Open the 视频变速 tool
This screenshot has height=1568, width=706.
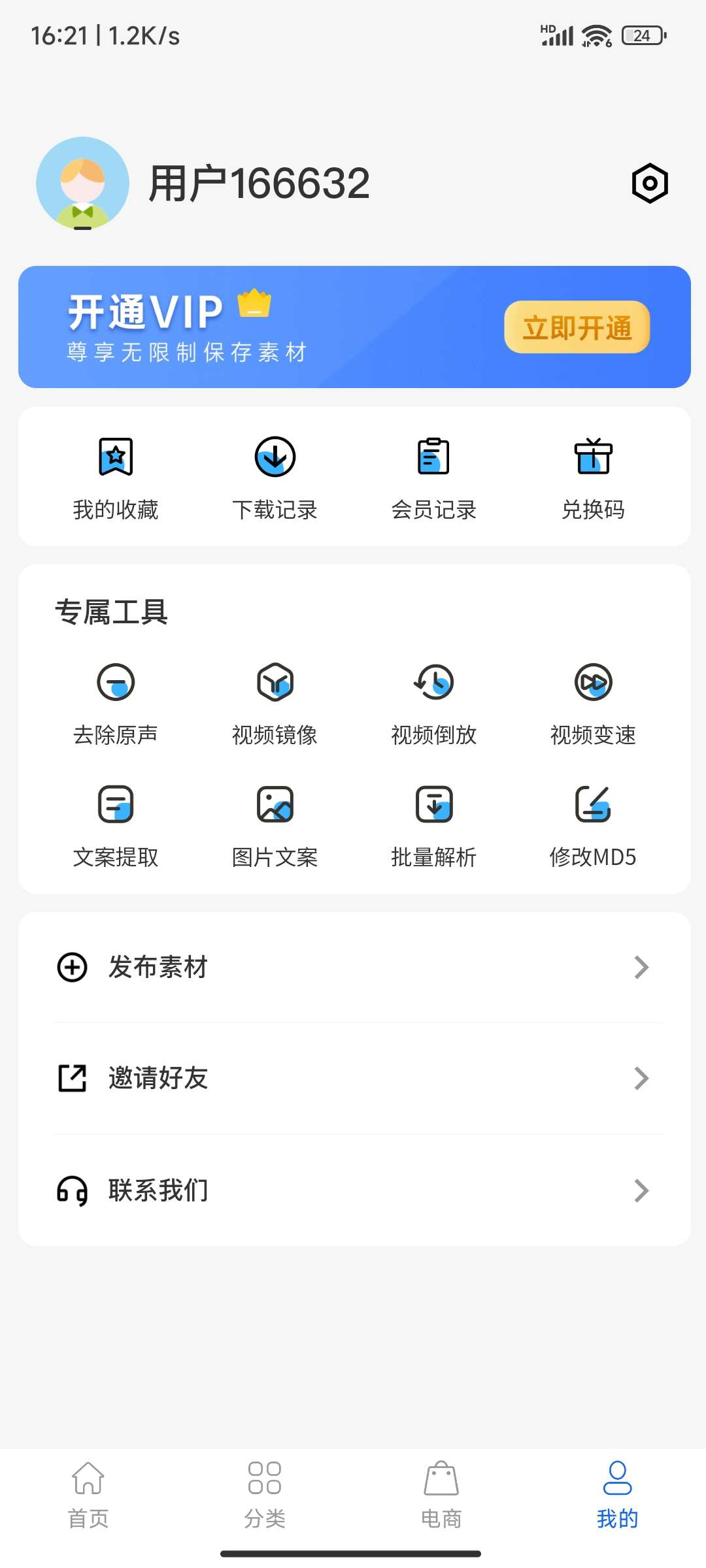593,704
